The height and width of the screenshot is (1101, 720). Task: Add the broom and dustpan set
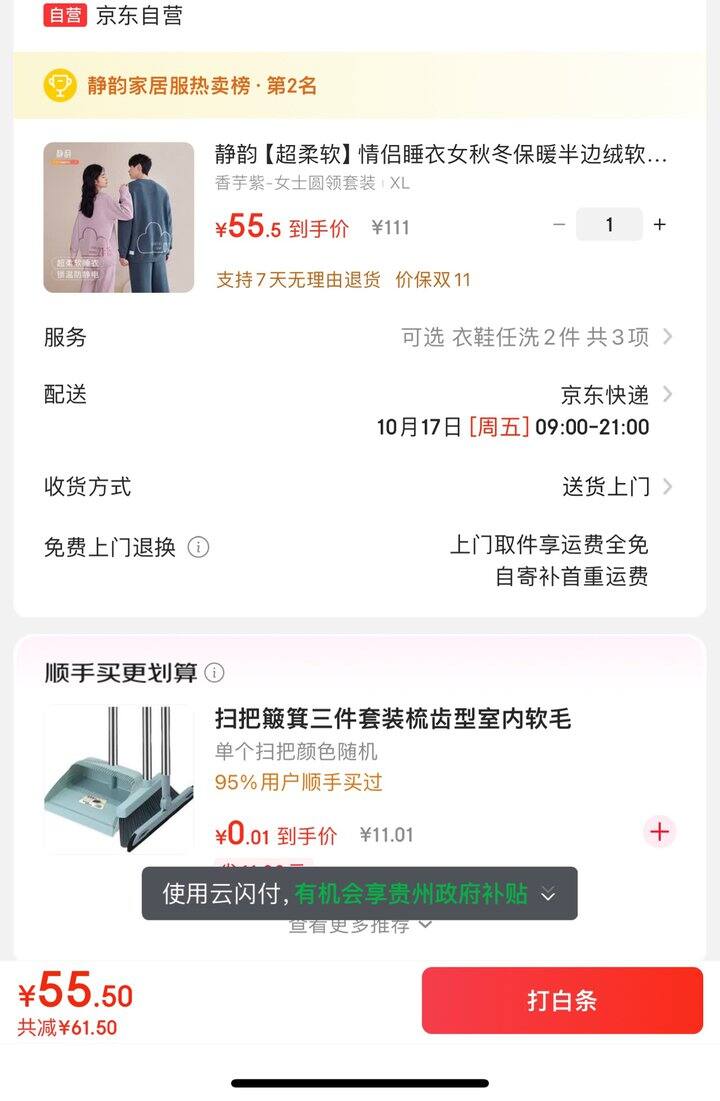coord(659,831)
